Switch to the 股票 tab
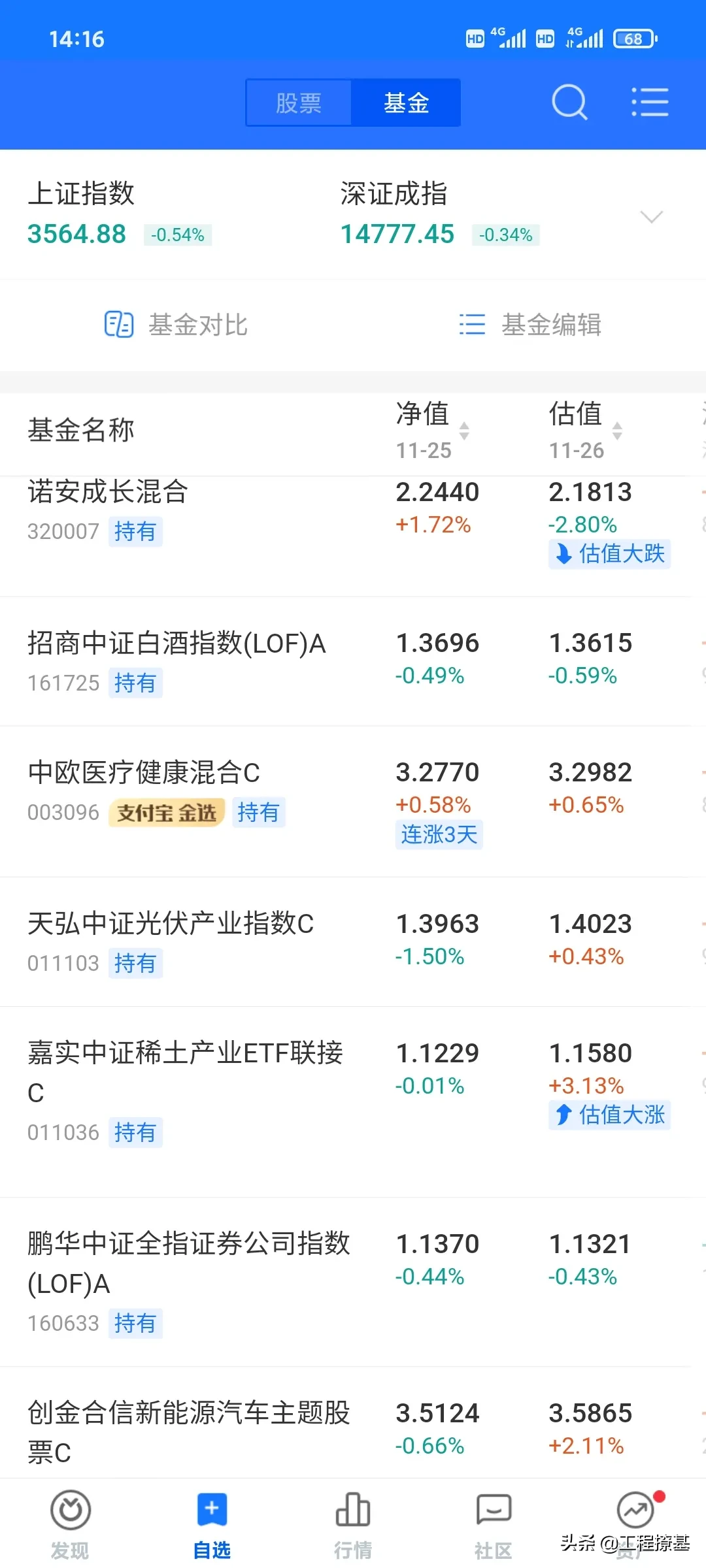 pyautogui.click(x=299, y=103)
